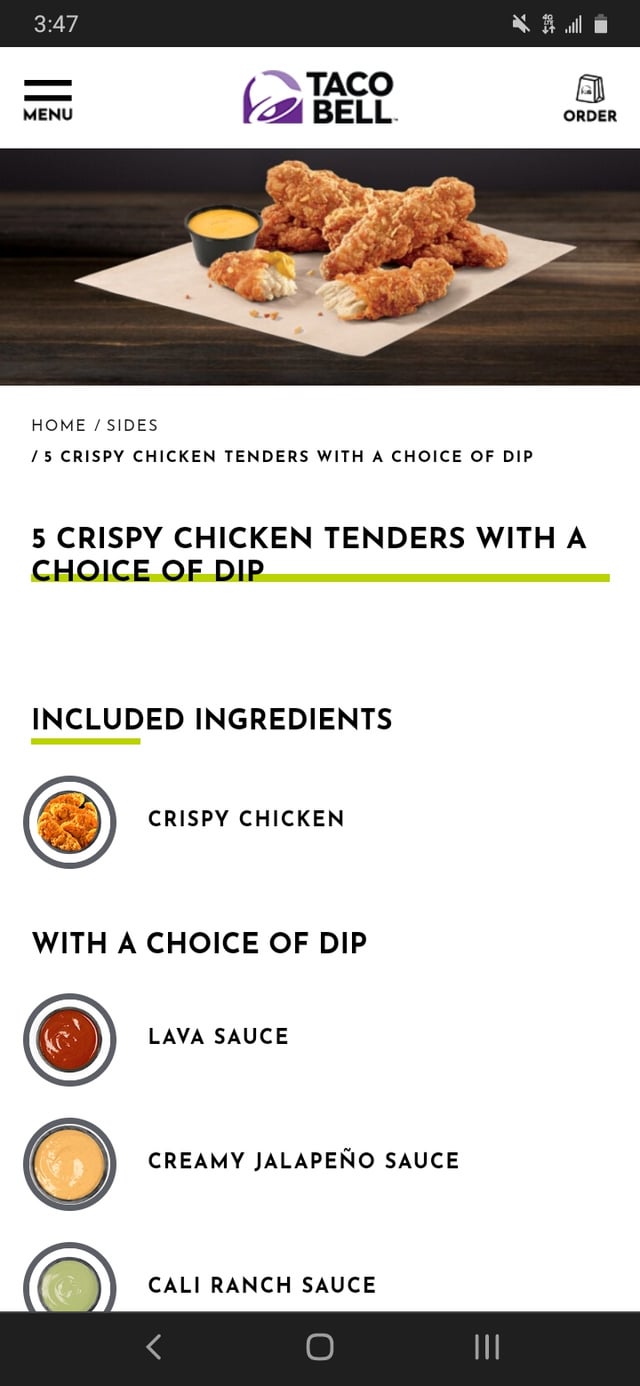Image resolution: width=640 pixels, height=1386 pixels.
Task: Tap the Taco Bell logo to go home
Action: pos(319,98)
